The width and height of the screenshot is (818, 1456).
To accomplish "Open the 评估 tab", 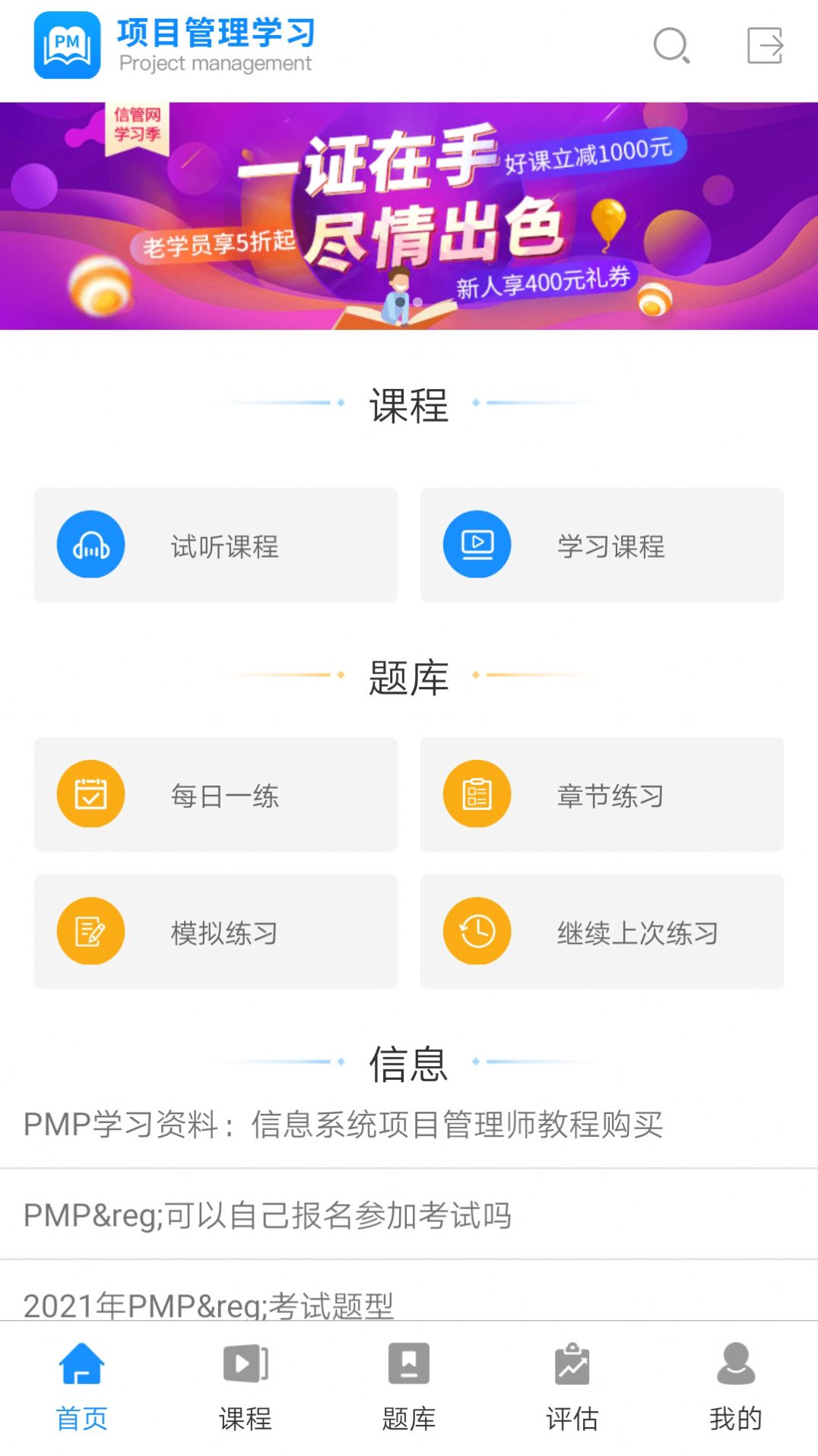I will 572,1388.
